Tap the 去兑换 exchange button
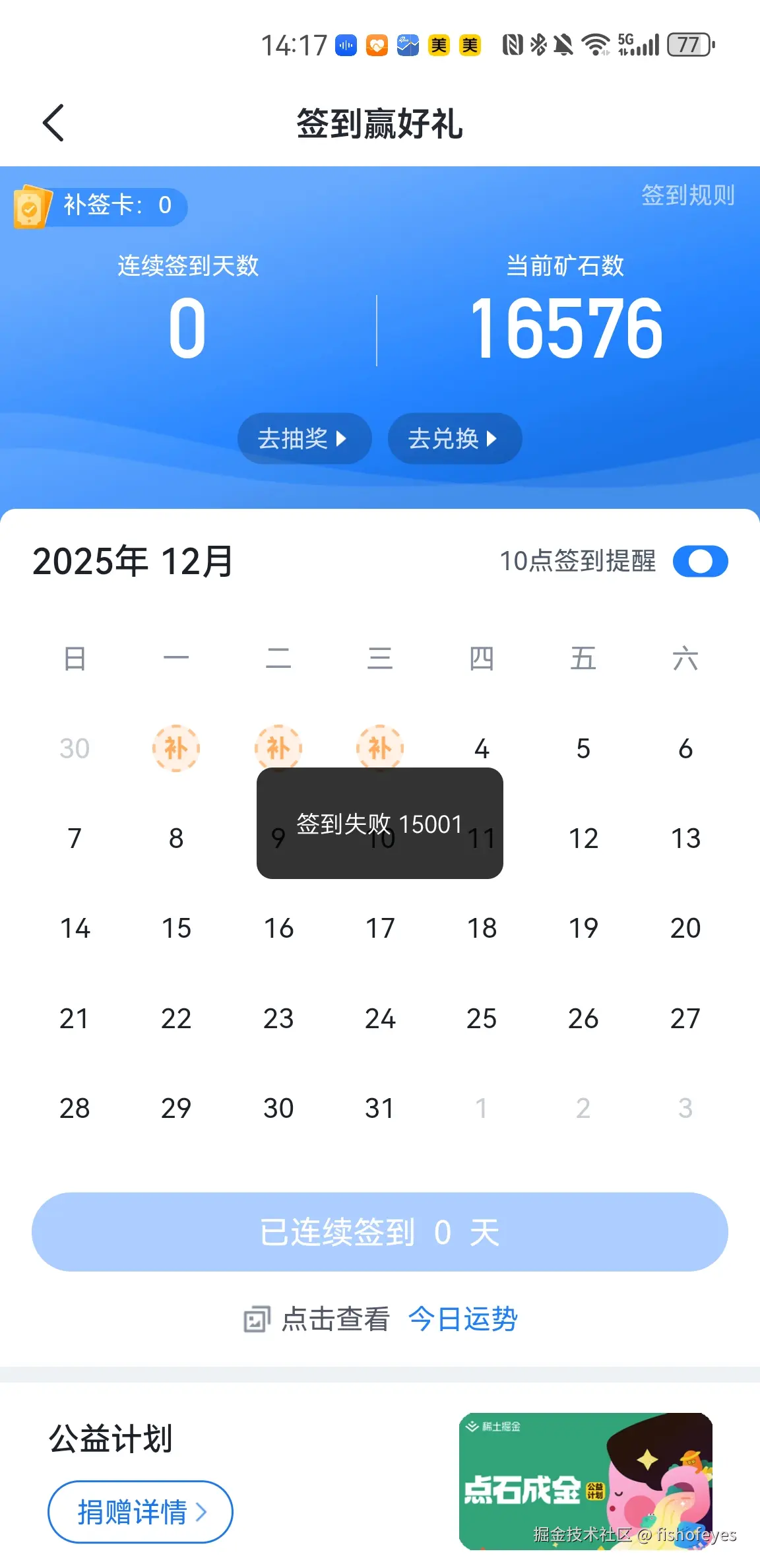 pyautogui.click(x=455, y=438)
